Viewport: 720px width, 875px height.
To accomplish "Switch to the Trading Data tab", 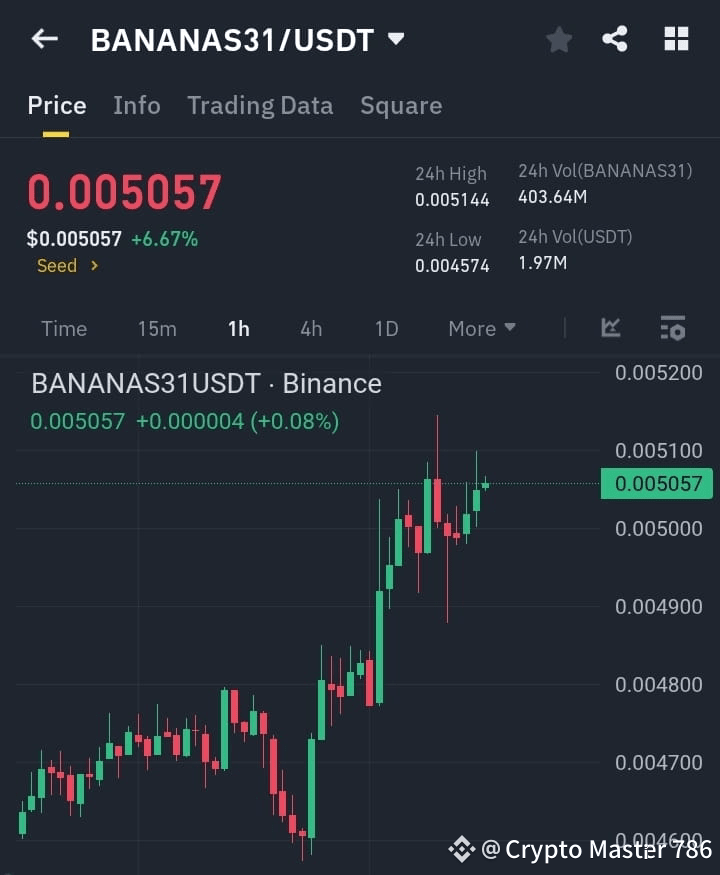I will (260, 105).
